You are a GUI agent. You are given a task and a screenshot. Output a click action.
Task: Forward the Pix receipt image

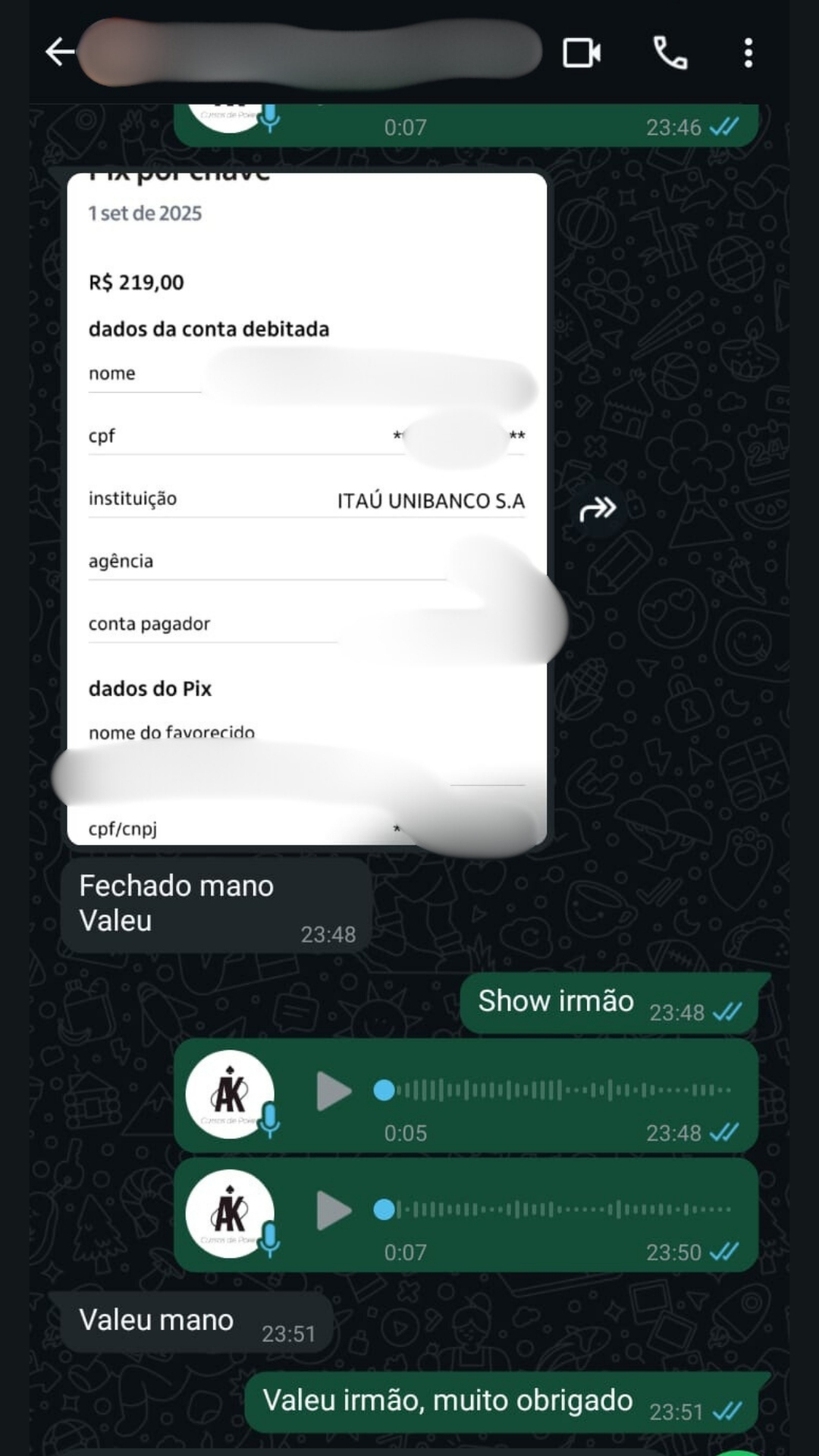[598, 509]
